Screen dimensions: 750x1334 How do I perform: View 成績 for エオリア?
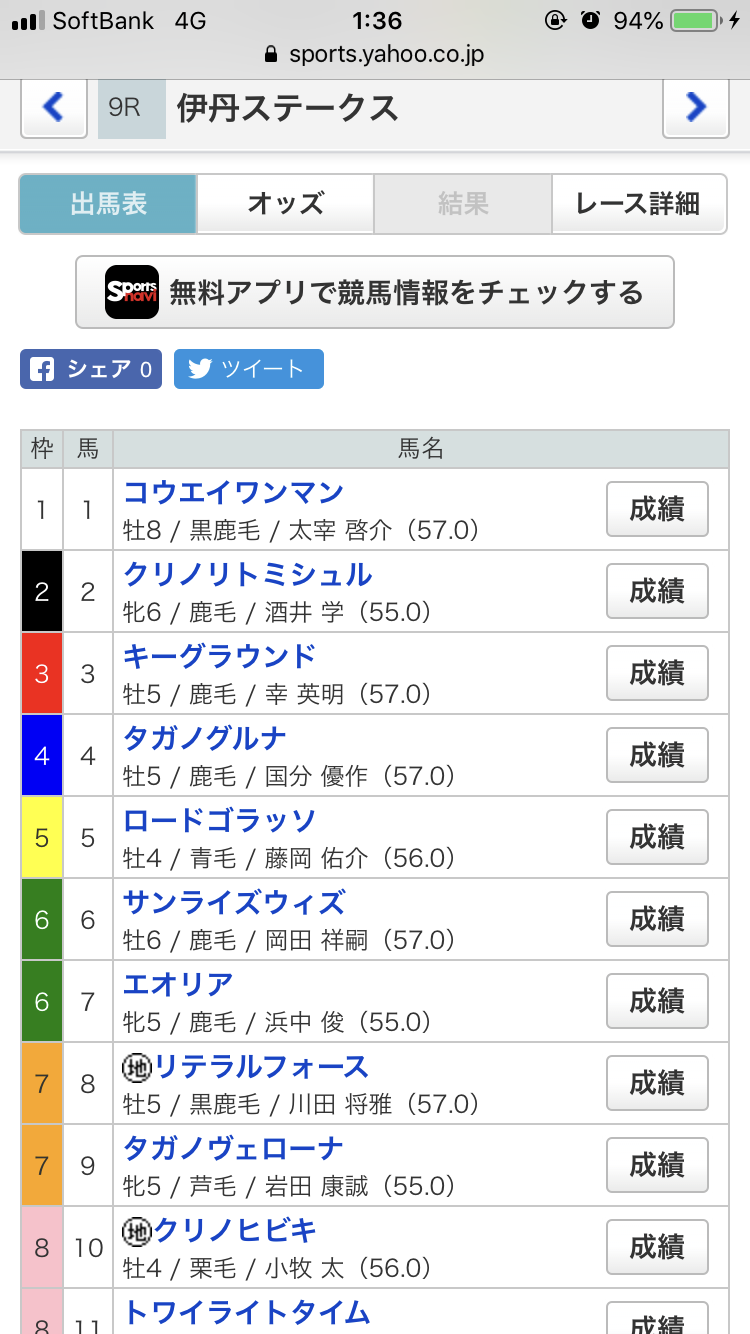coord(657,1001)
